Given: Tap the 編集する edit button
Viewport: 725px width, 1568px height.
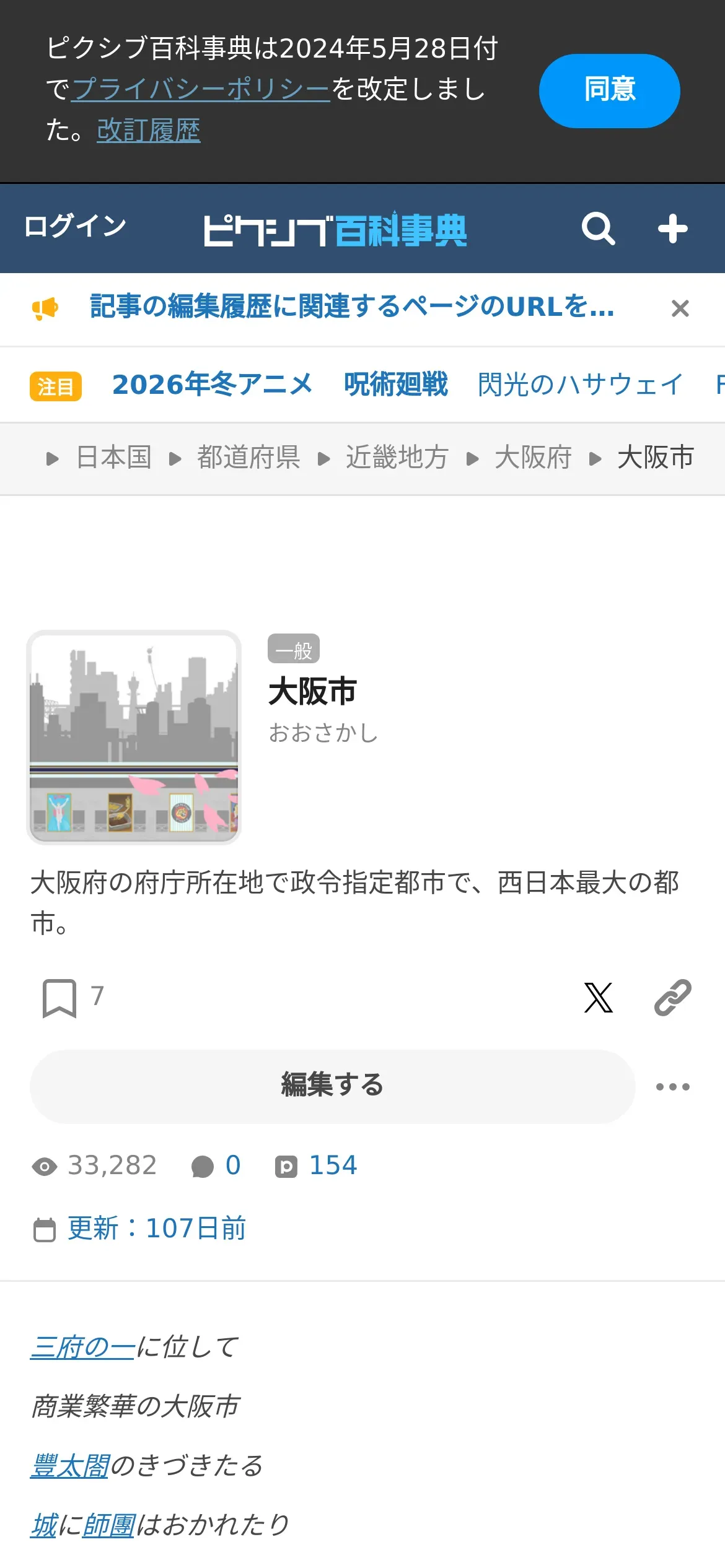Looking at the screenshot, I should coord(332,1086).
